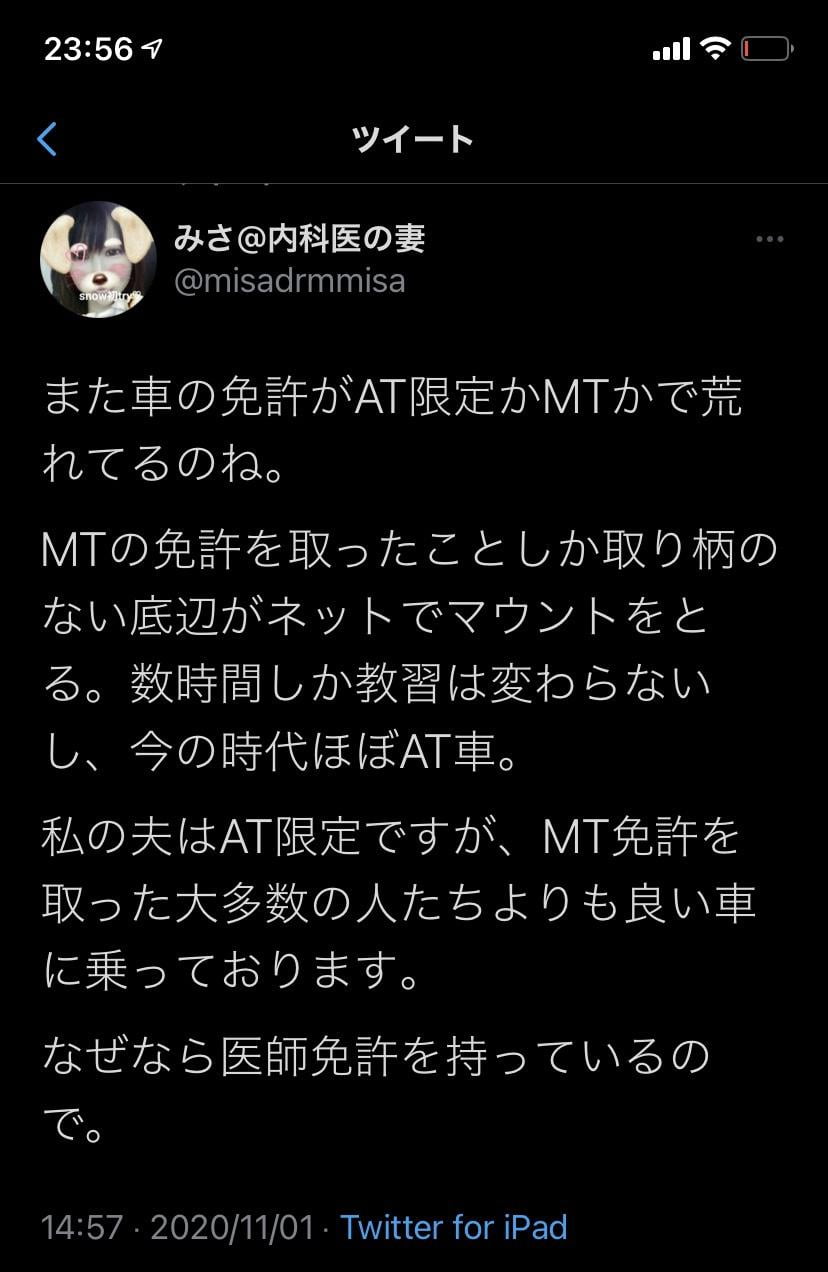Go back from the tweet view
Image resolution: width=828 pixels, height=1272 pixels.
(x=47, y=139)
